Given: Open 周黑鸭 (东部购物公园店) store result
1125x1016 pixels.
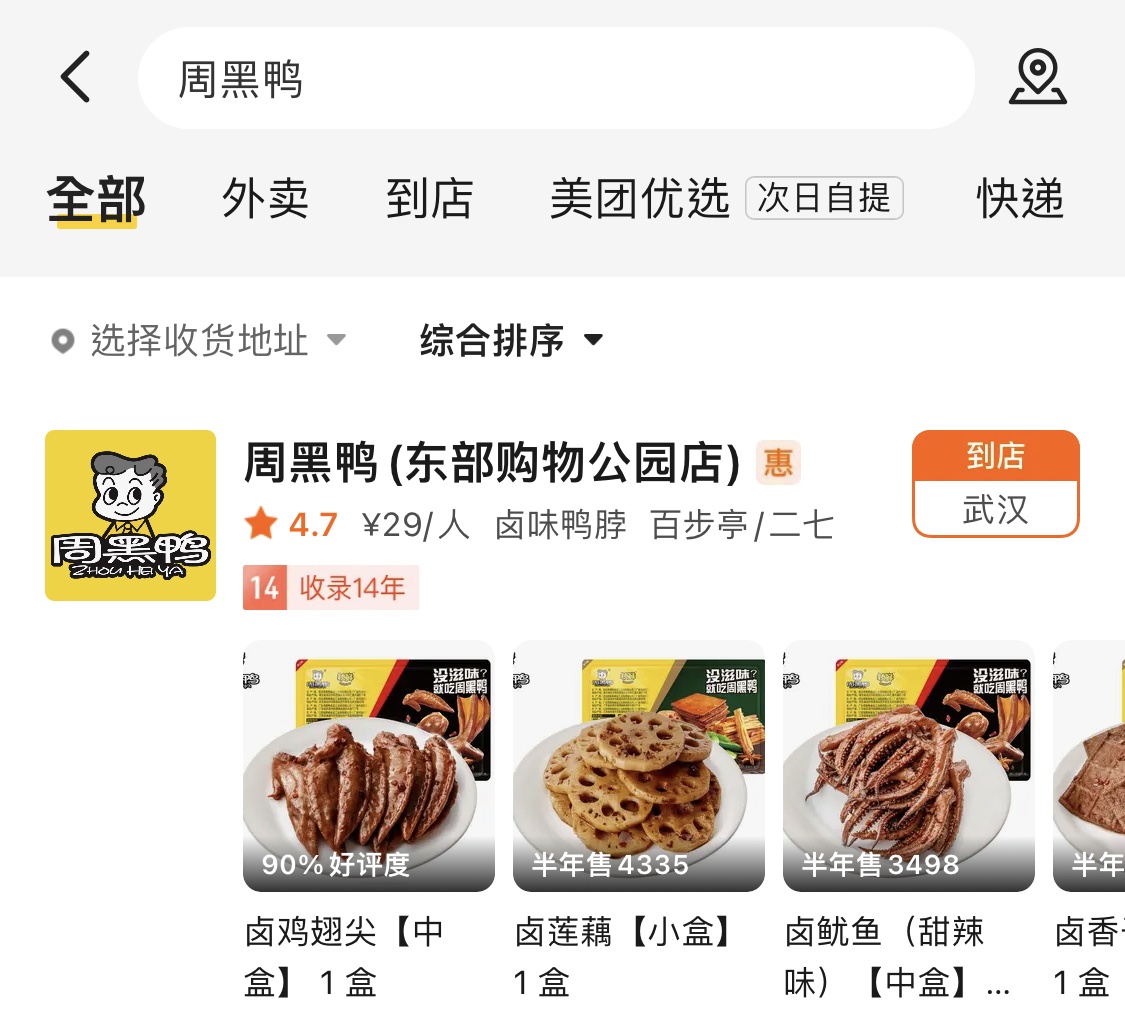Looking at the screenshot, I should point(492,464).
